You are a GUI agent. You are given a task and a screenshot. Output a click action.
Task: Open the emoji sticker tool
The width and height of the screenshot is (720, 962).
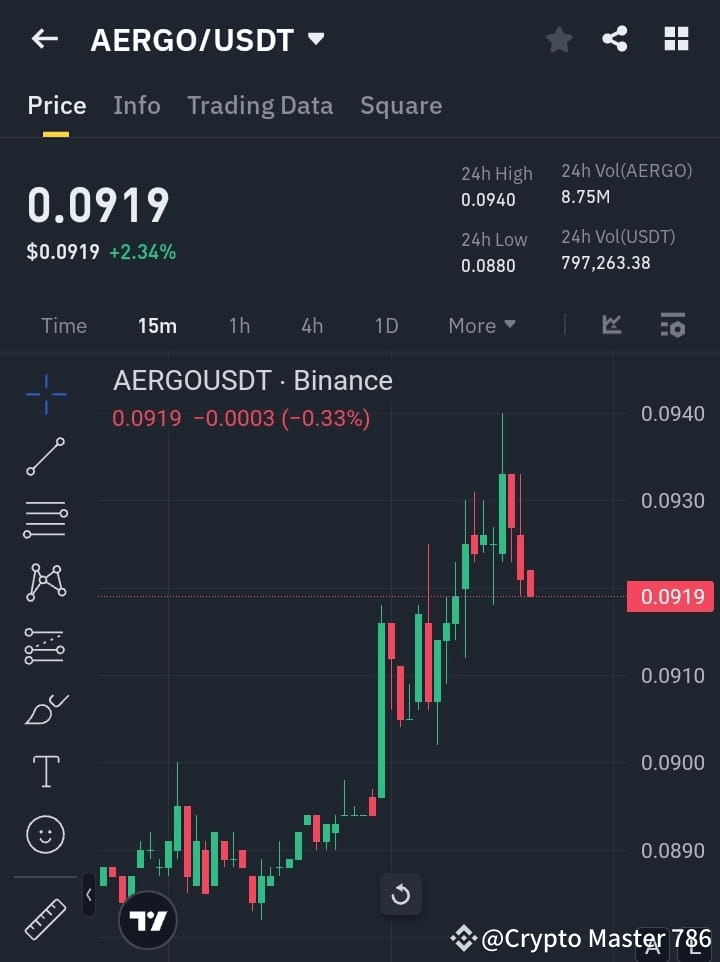point(45,834)
